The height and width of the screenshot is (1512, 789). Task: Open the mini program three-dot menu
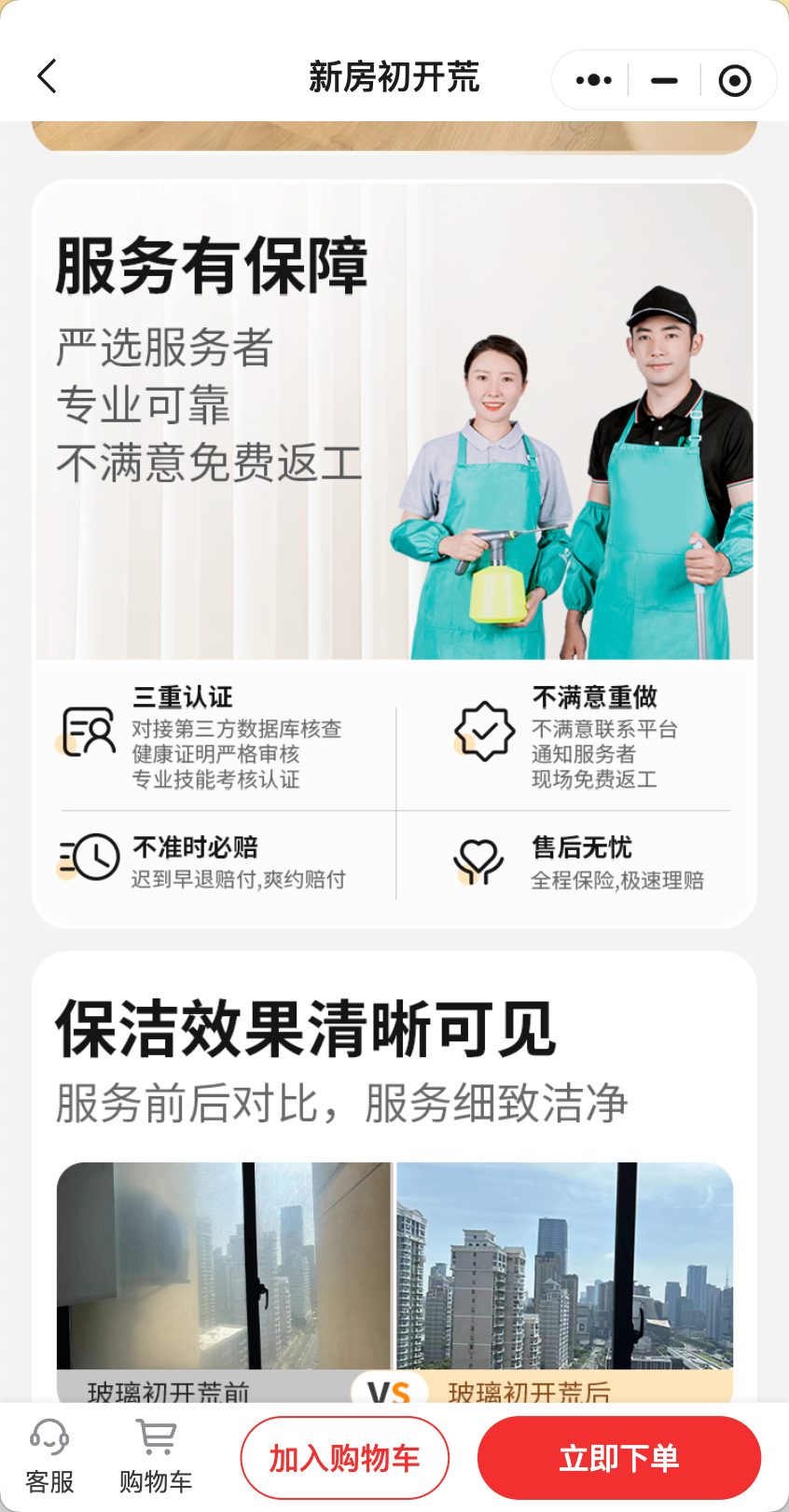593,80
